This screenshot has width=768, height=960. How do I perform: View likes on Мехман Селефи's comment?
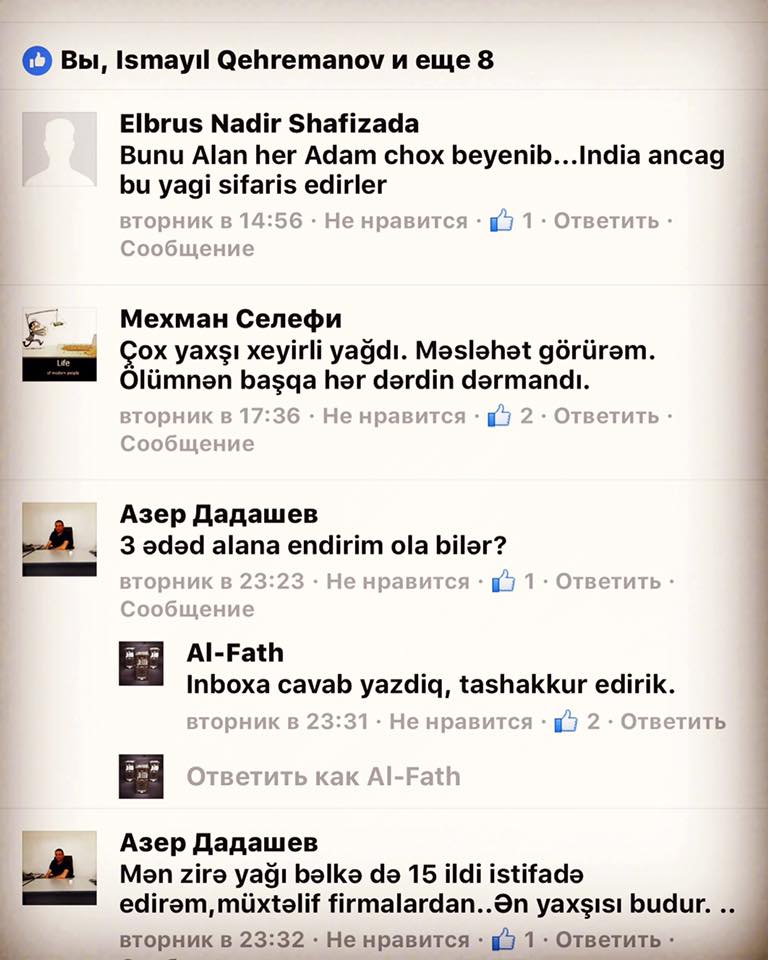tap(510, 416)
